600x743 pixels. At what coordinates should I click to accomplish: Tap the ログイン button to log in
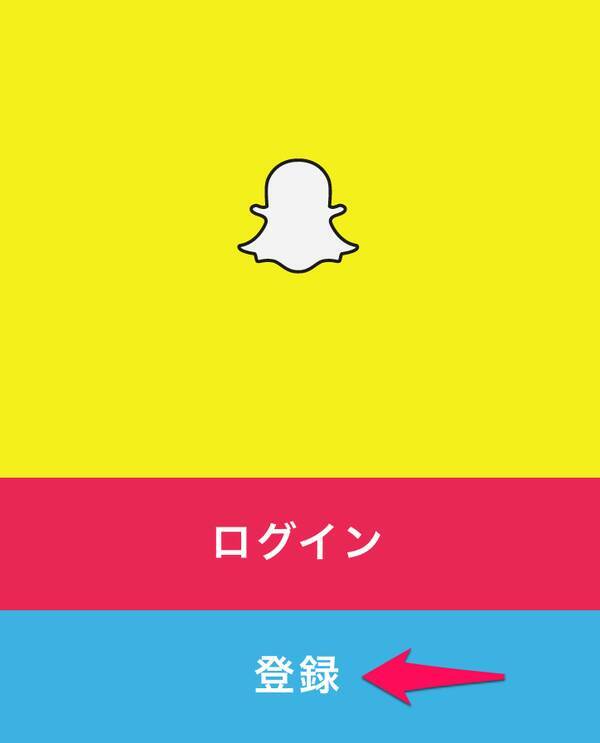[298, 543]
